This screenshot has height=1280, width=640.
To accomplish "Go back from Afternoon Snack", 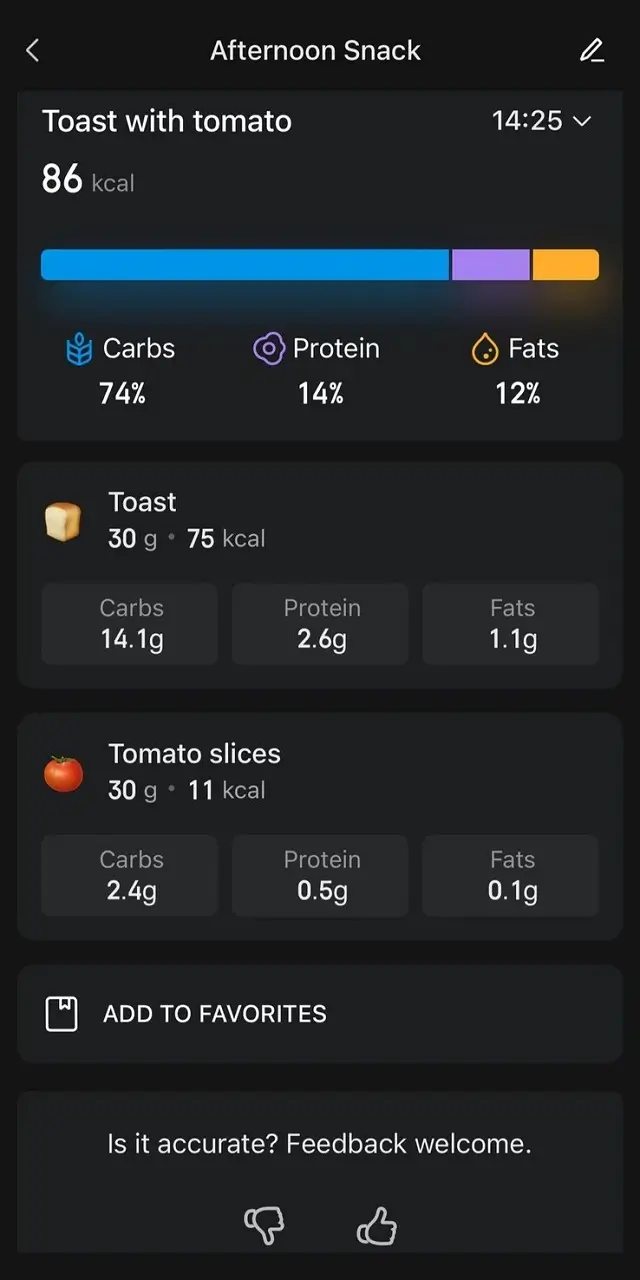I will [33, 51].
